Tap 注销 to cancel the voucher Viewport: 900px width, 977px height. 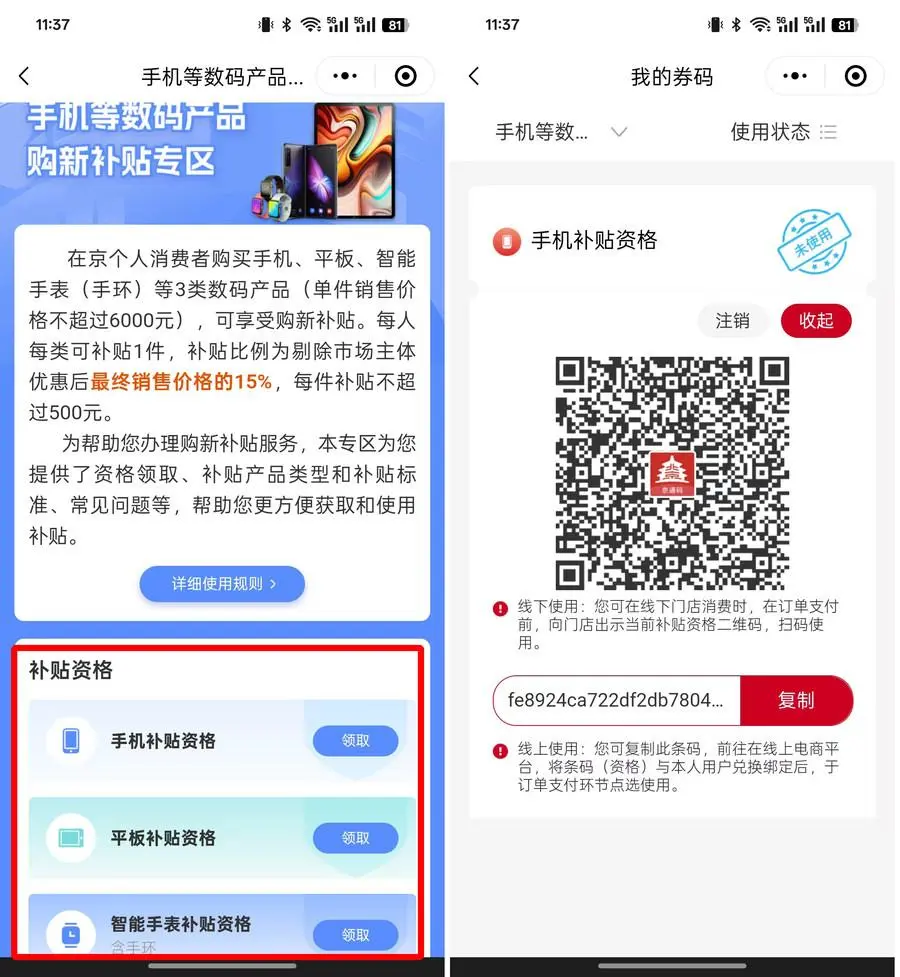(732, 321)
